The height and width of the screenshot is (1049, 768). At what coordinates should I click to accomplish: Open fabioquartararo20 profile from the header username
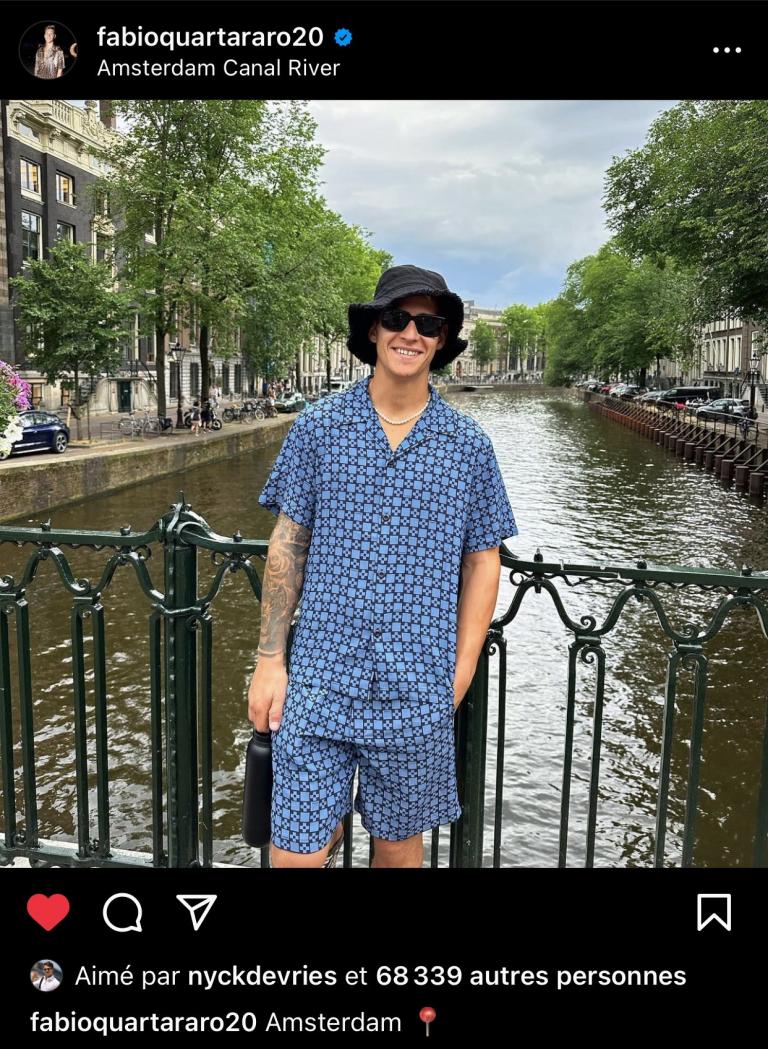click(210, 37)
